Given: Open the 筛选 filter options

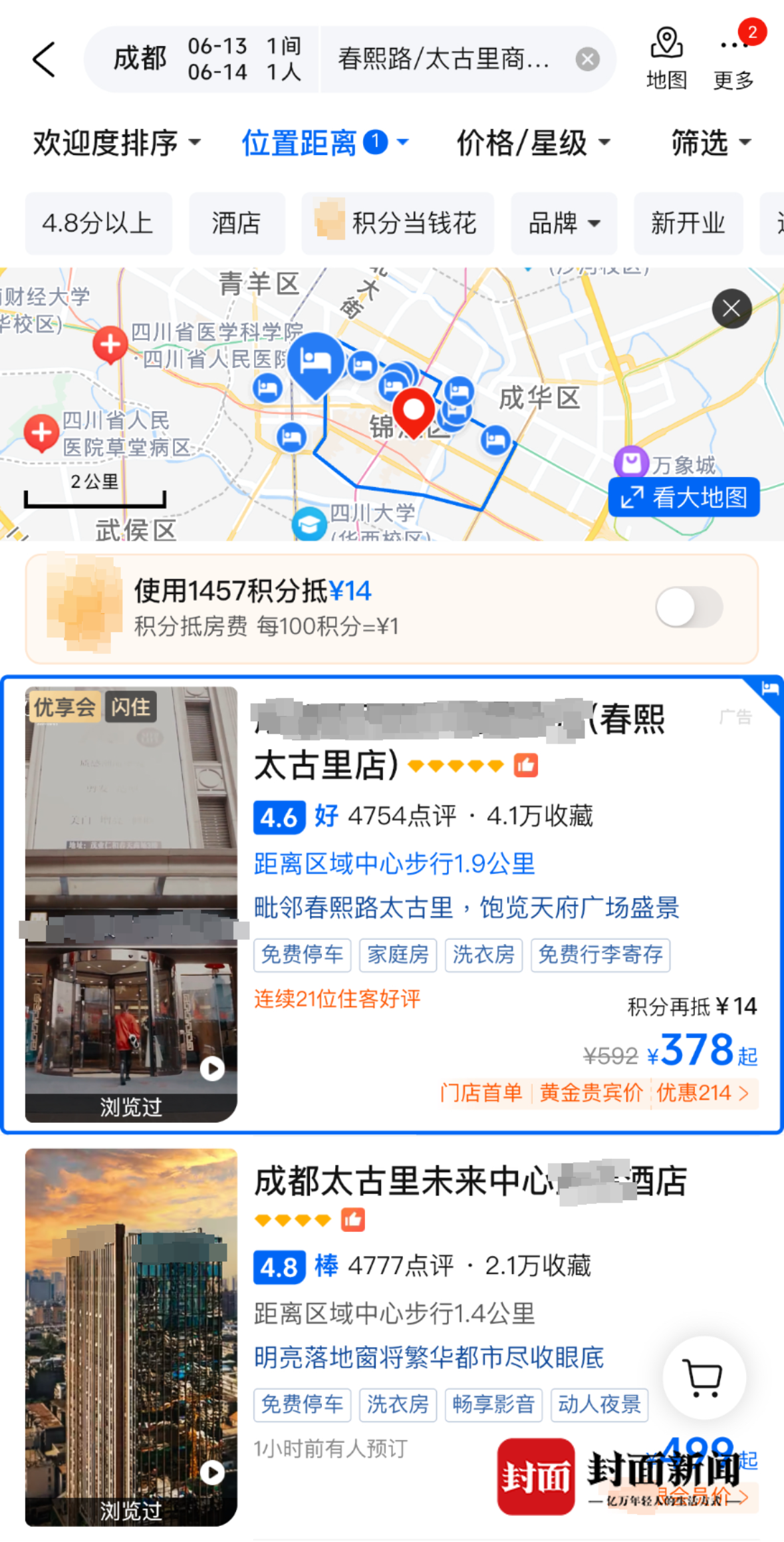Looking at the screenshot, I should (x=710, y=143).
